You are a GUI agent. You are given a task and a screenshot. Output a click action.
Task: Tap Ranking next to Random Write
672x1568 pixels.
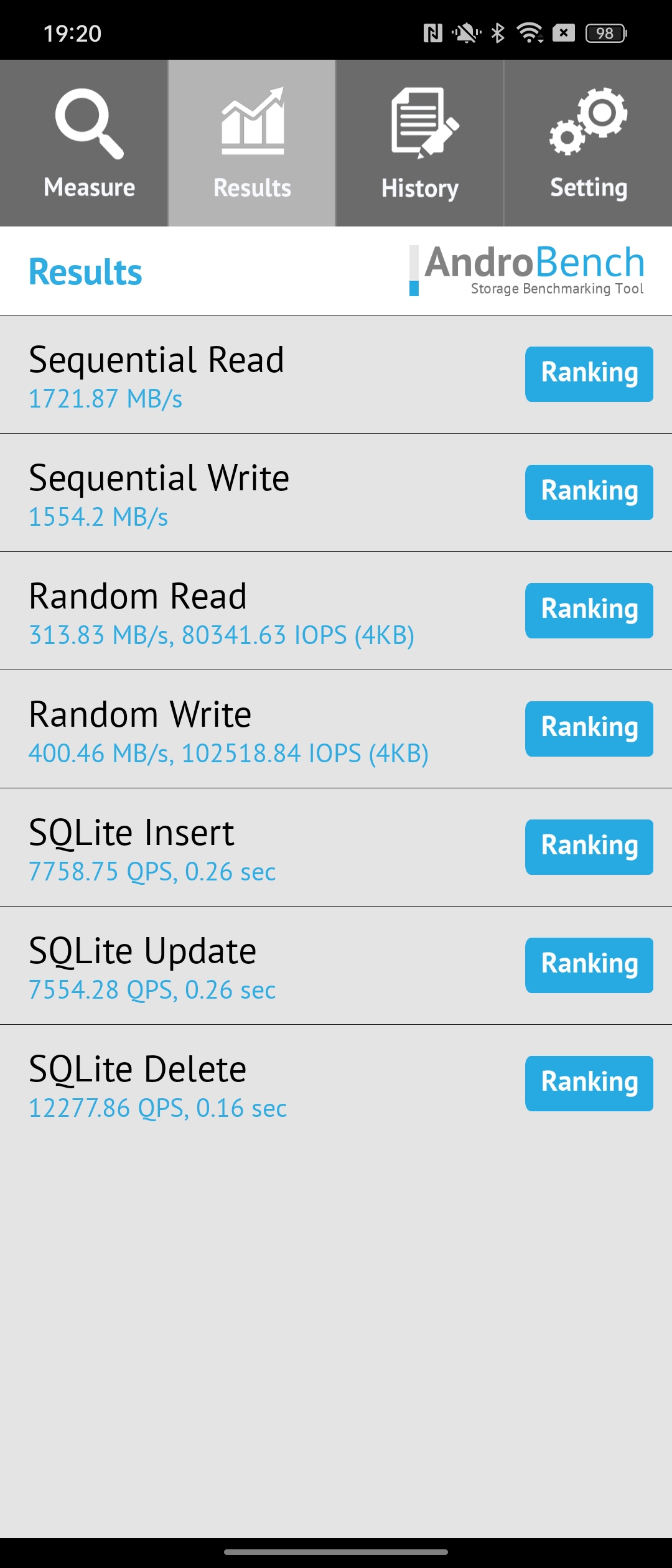(589, 729)
